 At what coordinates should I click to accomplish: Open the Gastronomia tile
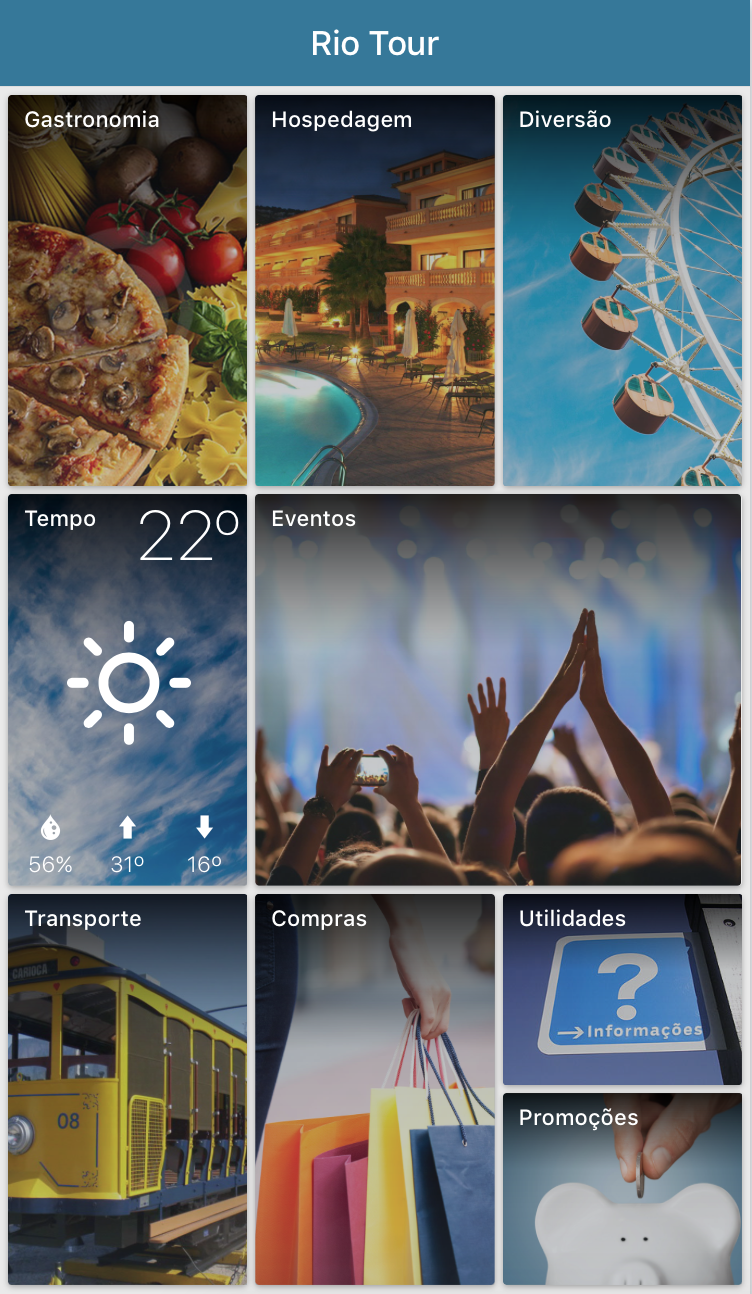pos(127,290)
